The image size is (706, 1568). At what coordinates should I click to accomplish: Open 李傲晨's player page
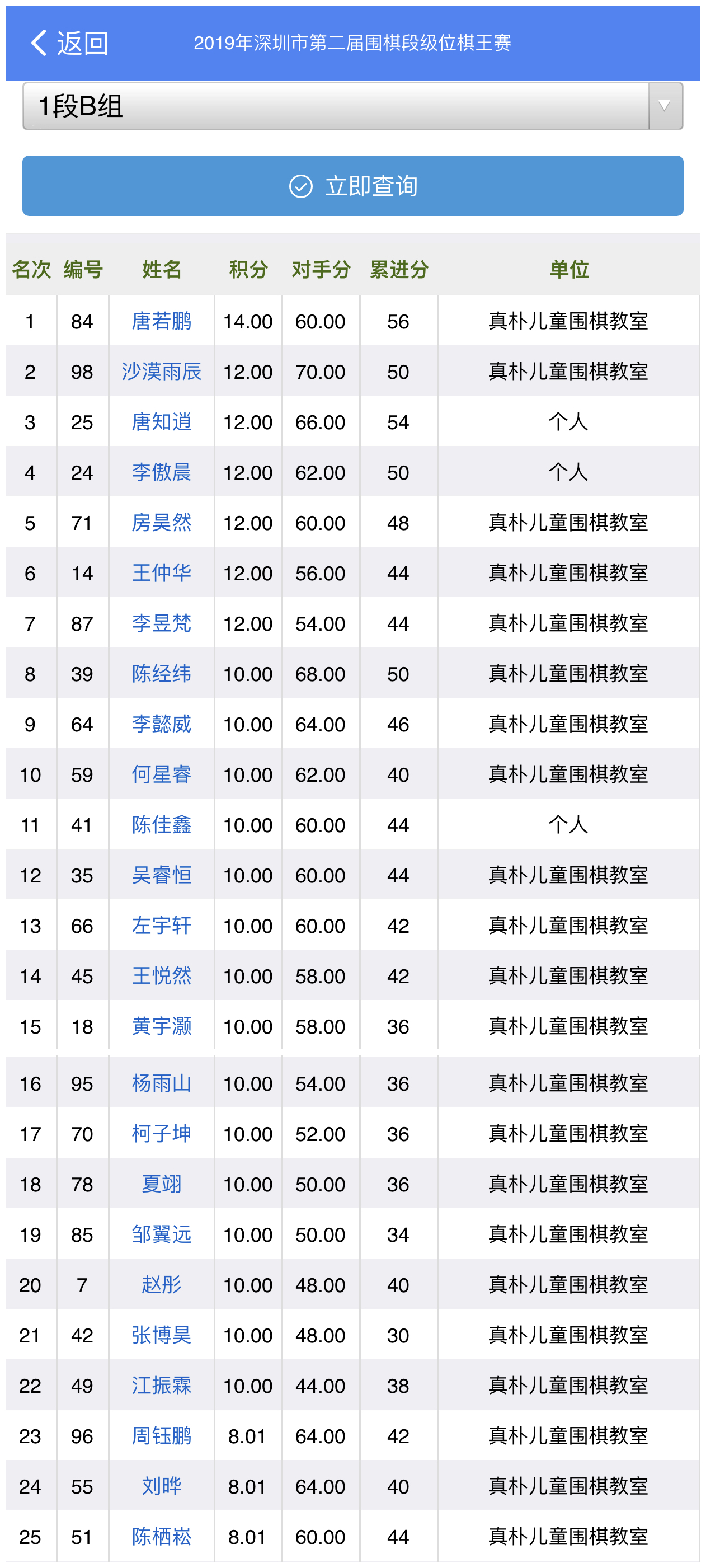point(161,472)
